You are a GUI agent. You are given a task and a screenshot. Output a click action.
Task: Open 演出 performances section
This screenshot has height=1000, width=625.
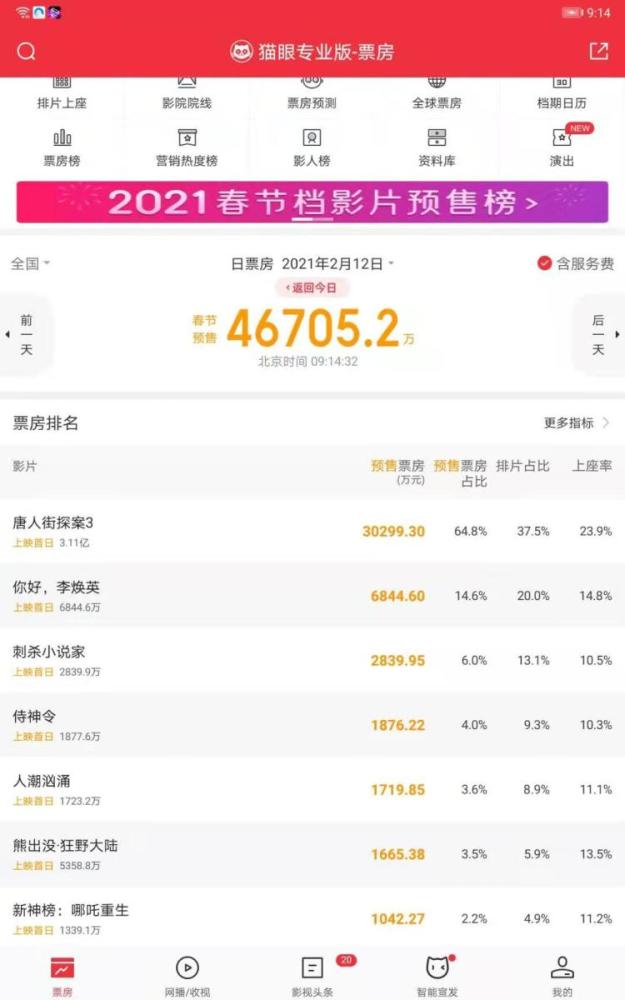[x=562, y=148]
